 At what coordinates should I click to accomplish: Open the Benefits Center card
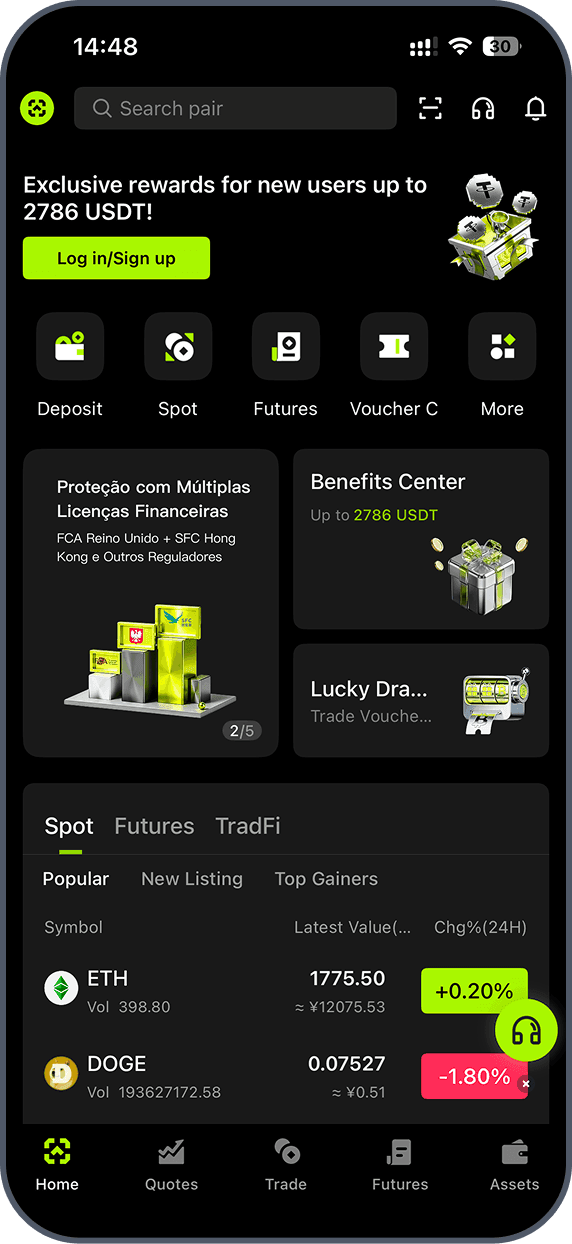[421, 539]
